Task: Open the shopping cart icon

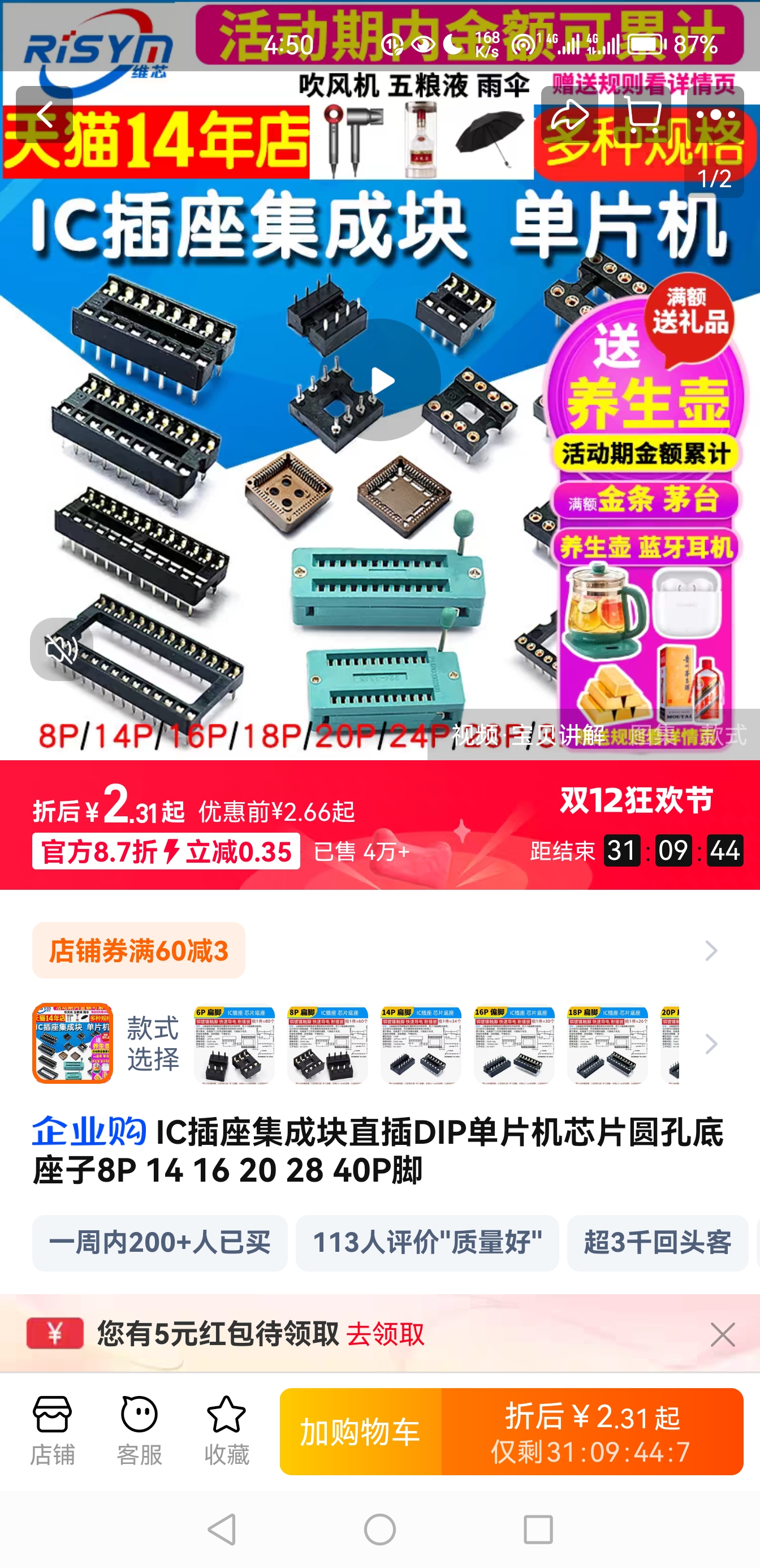Action: tap(642, 114)
